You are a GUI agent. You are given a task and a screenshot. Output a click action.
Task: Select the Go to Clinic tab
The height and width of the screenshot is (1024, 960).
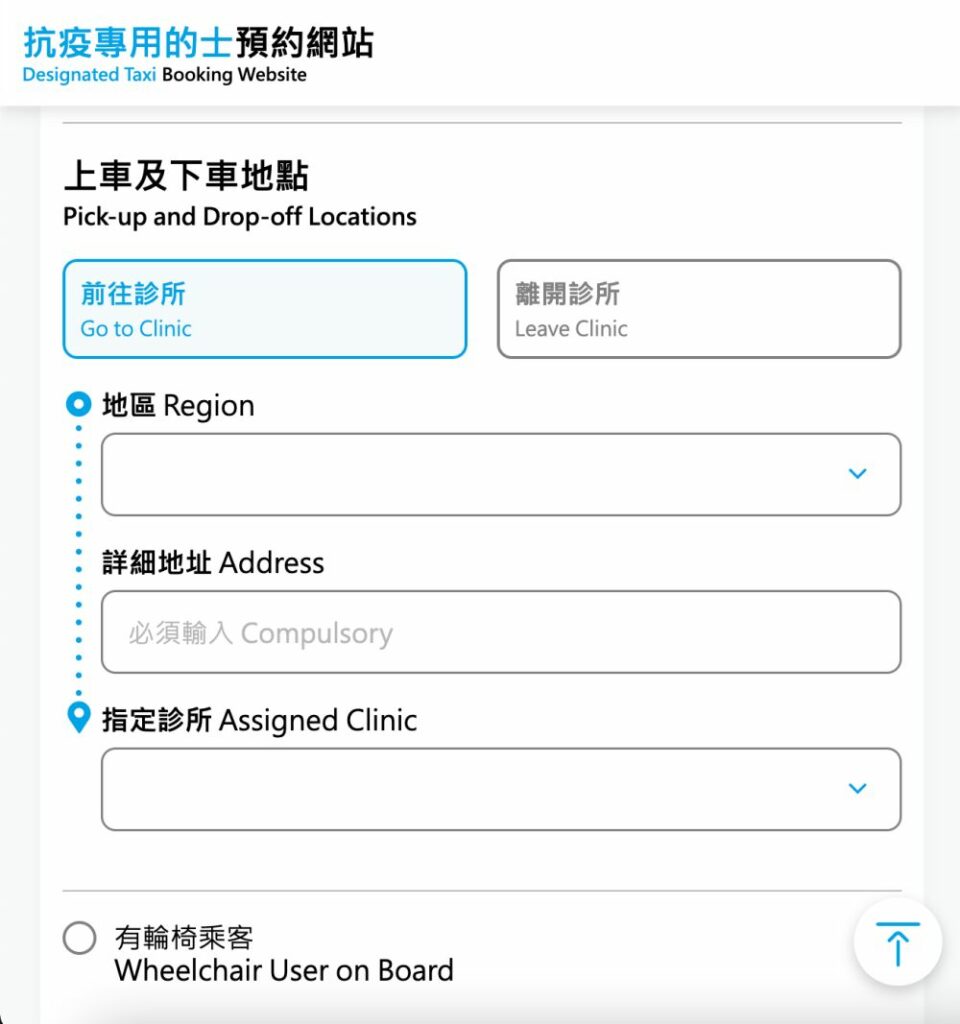point(265,309)
